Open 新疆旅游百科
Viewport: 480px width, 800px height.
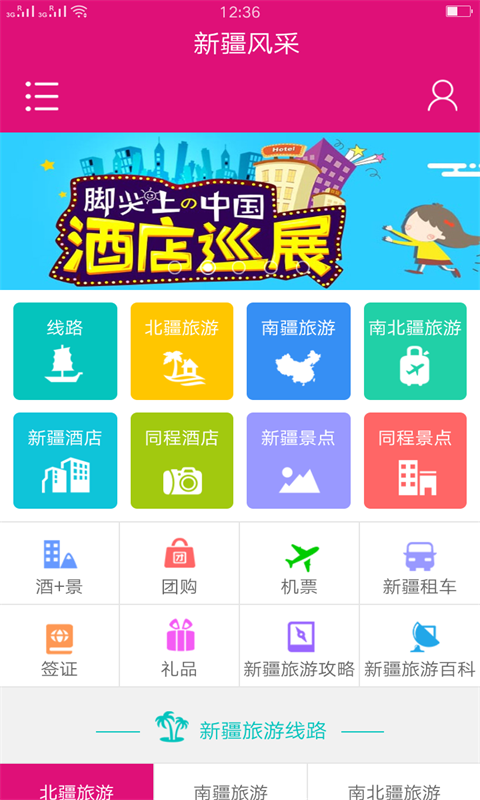420,646
